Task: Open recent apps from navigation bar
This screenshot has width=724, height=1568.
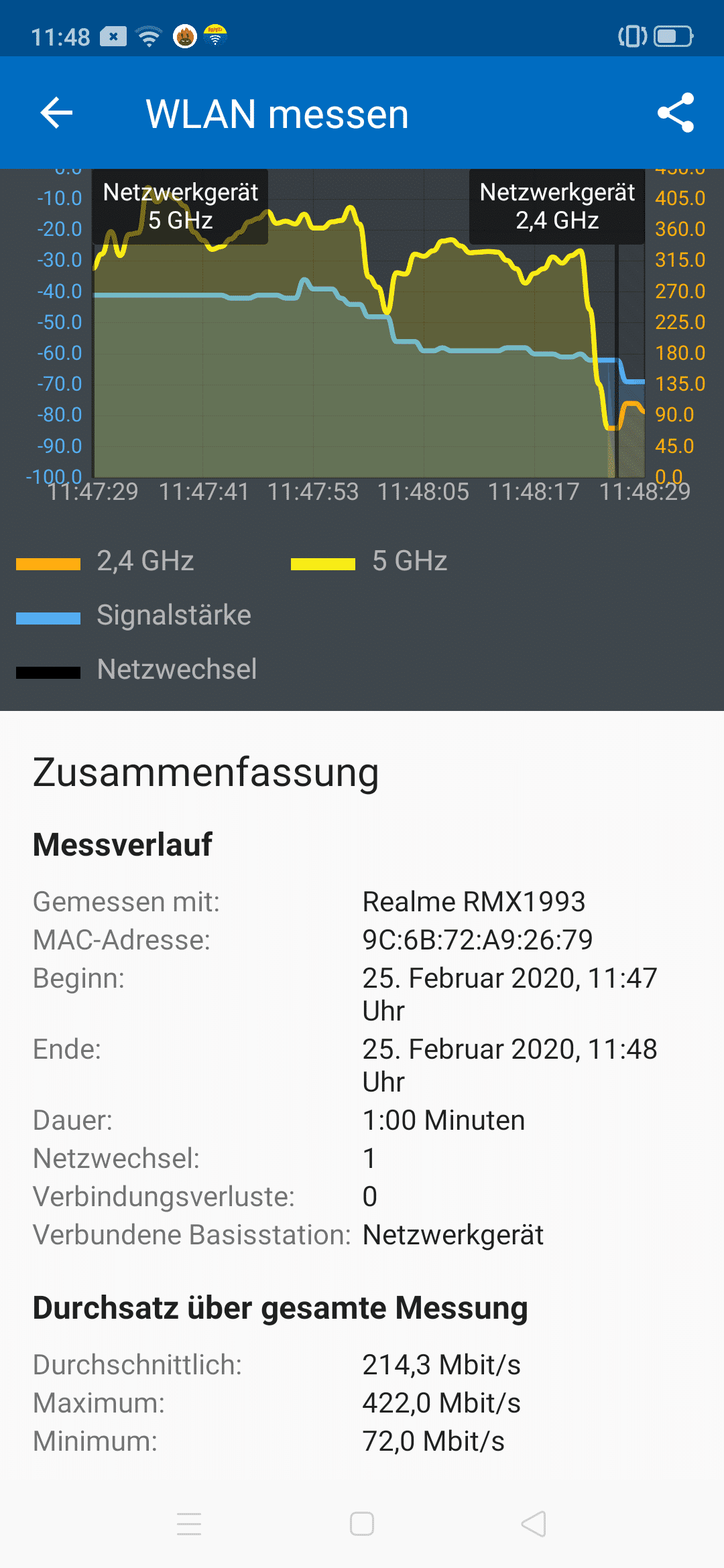Action: coord(189,1524)
